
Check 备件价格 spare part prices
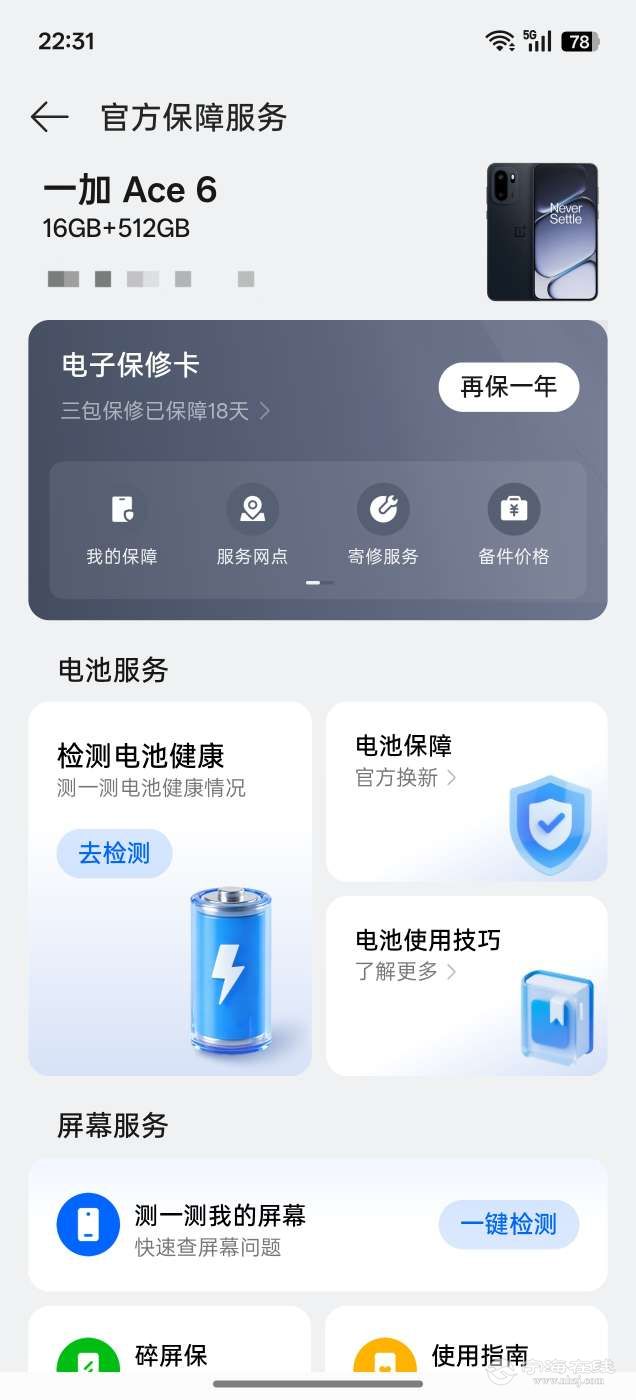point(513,528)
